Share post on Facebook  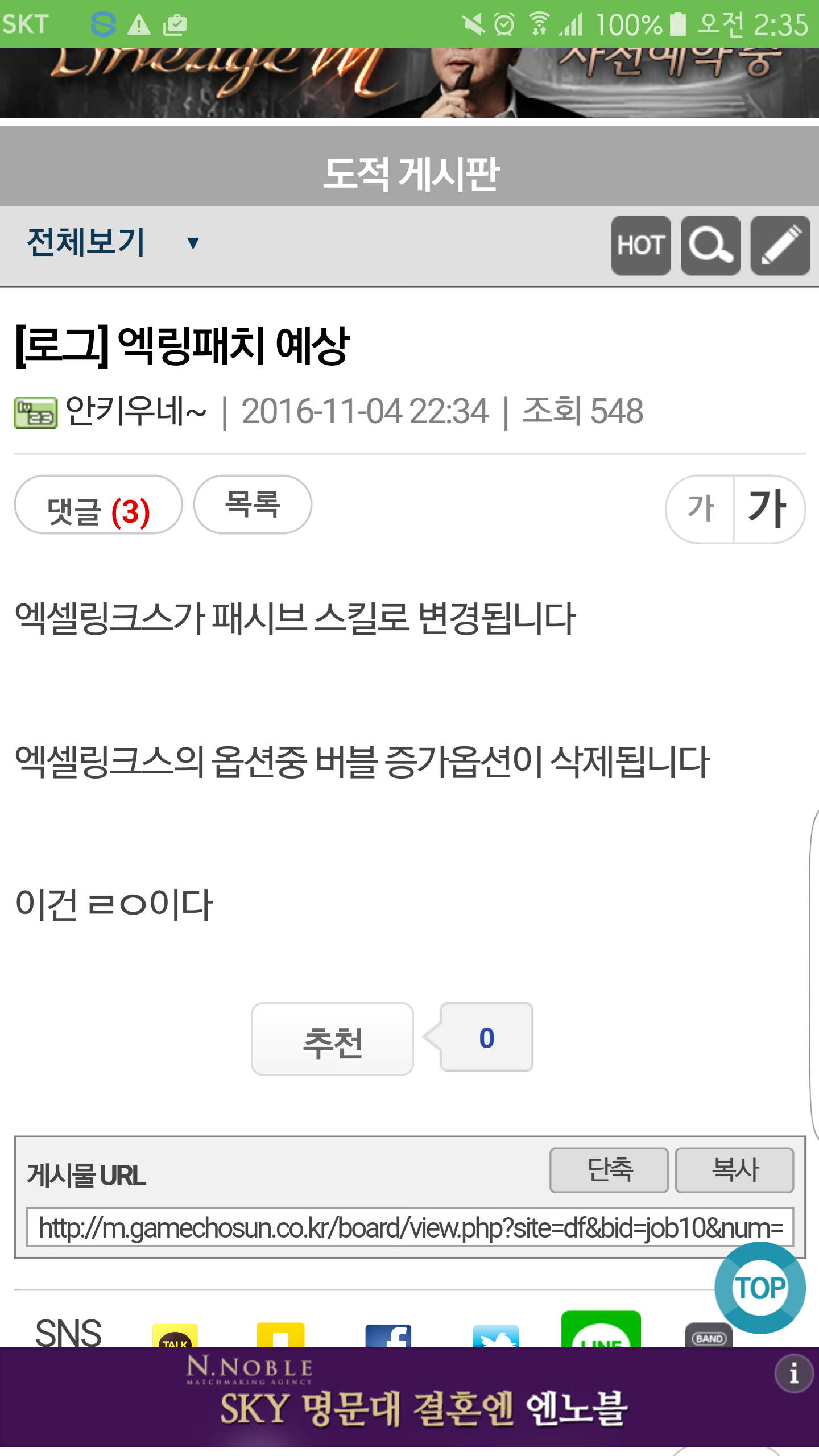pos(388,1335)
